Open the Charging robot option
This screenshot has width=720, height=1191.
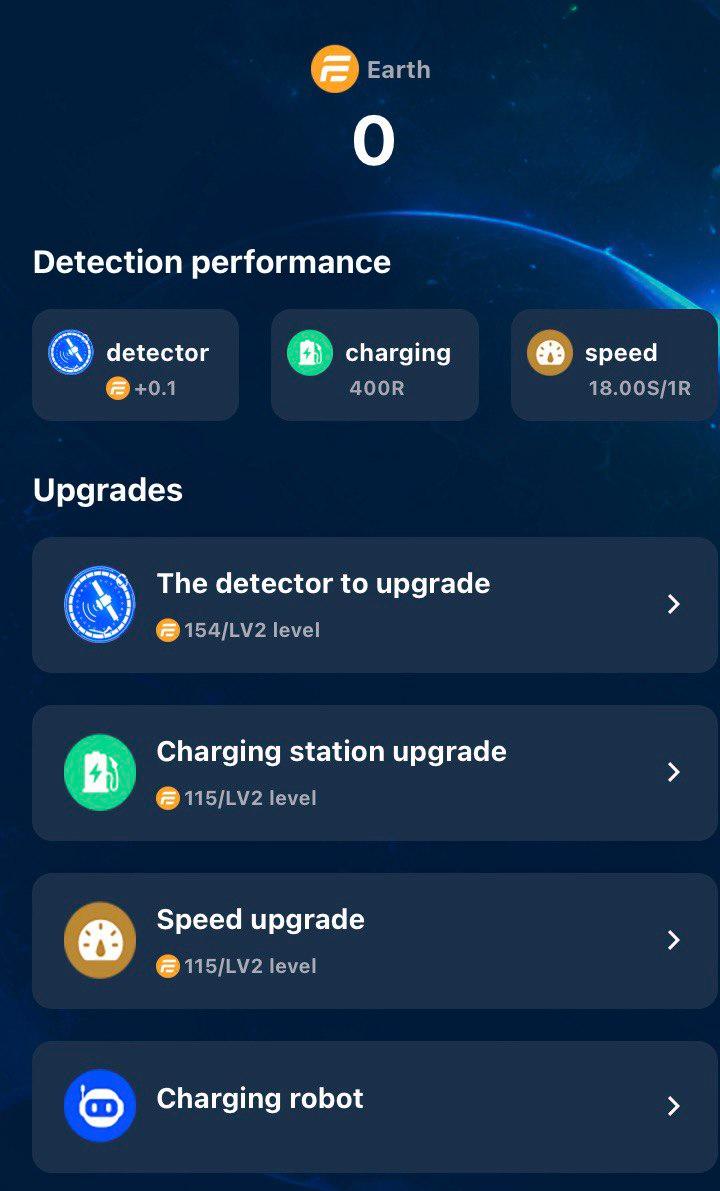(x=375, y=1106)
